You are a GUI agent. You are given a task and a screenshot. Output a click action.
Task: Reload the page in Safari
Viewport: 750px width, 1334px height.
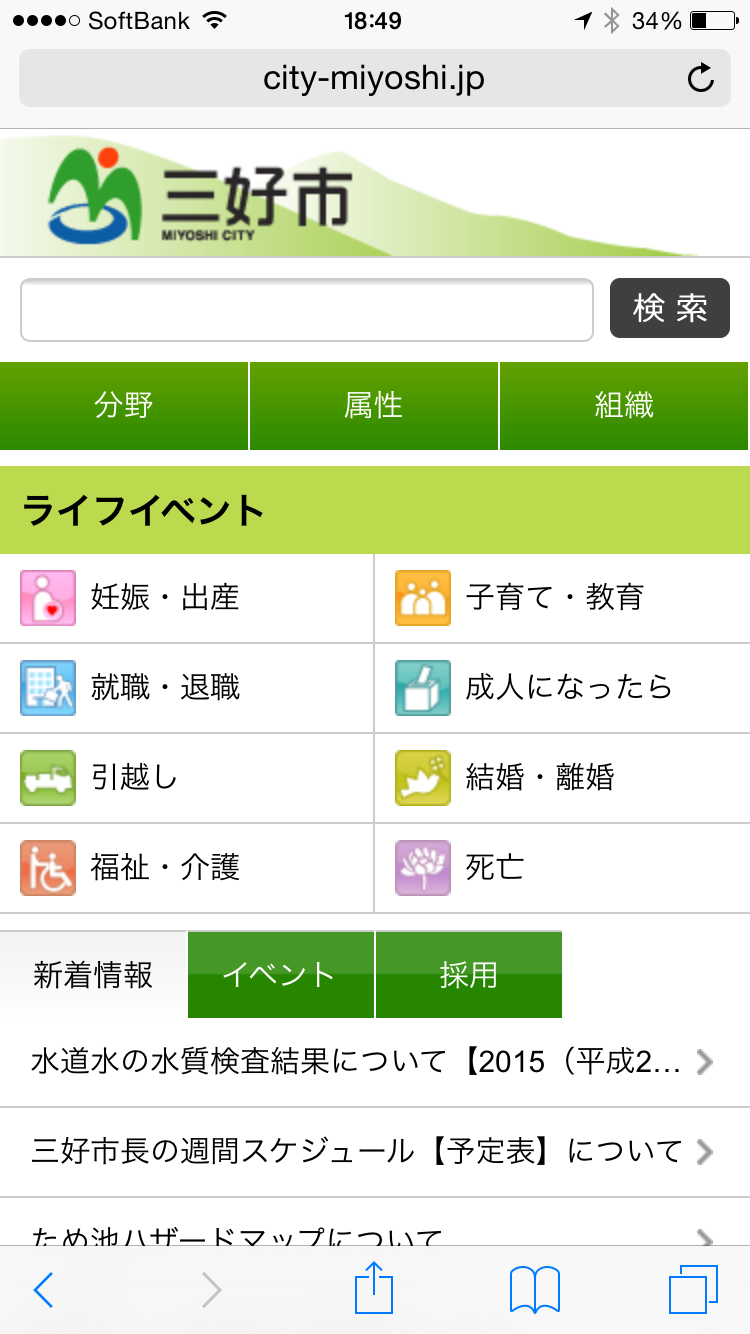click(701, 78)
